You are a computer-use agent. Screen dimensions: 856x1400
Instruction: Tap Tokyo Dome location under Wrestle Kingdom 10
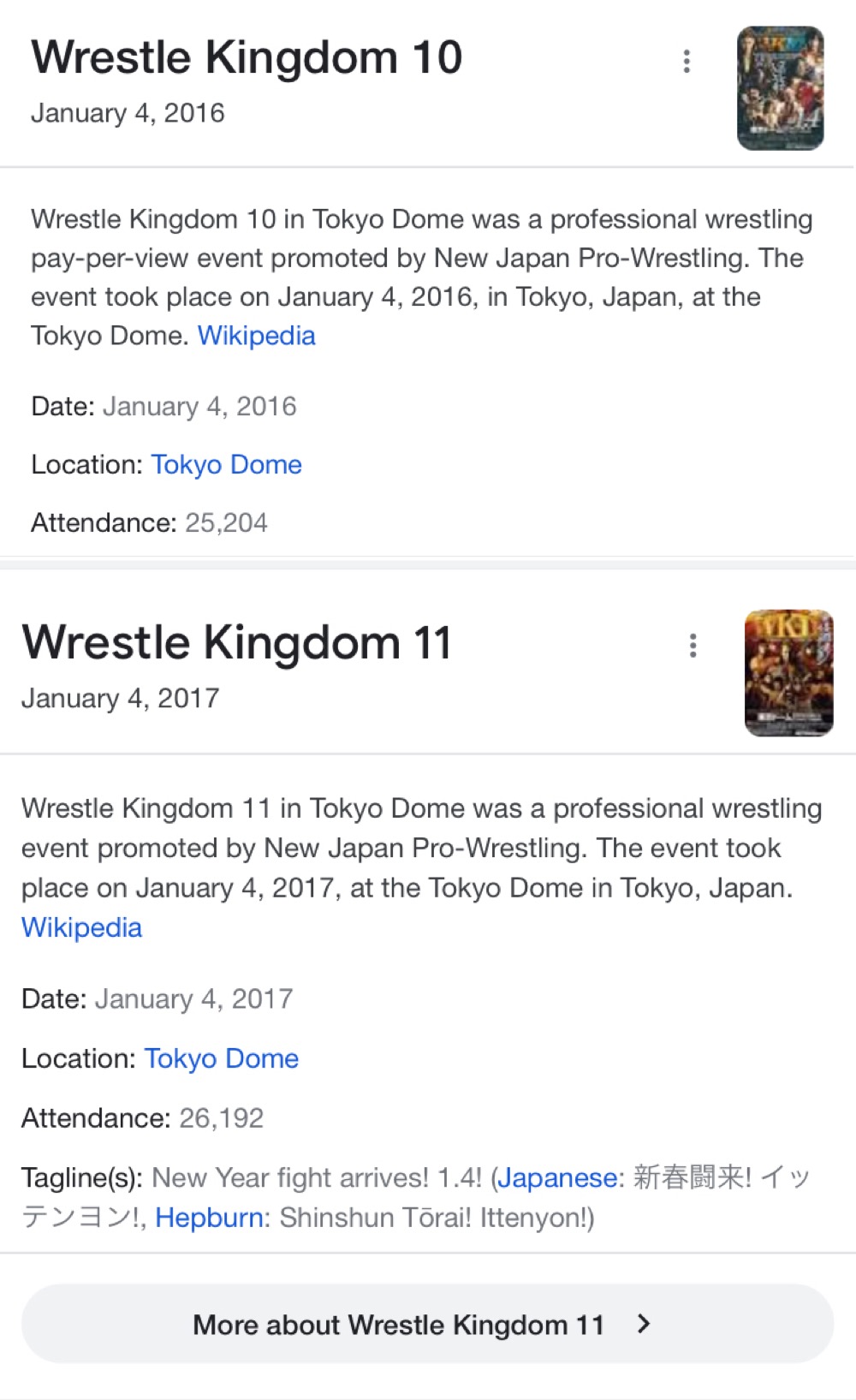pos(226,465)
